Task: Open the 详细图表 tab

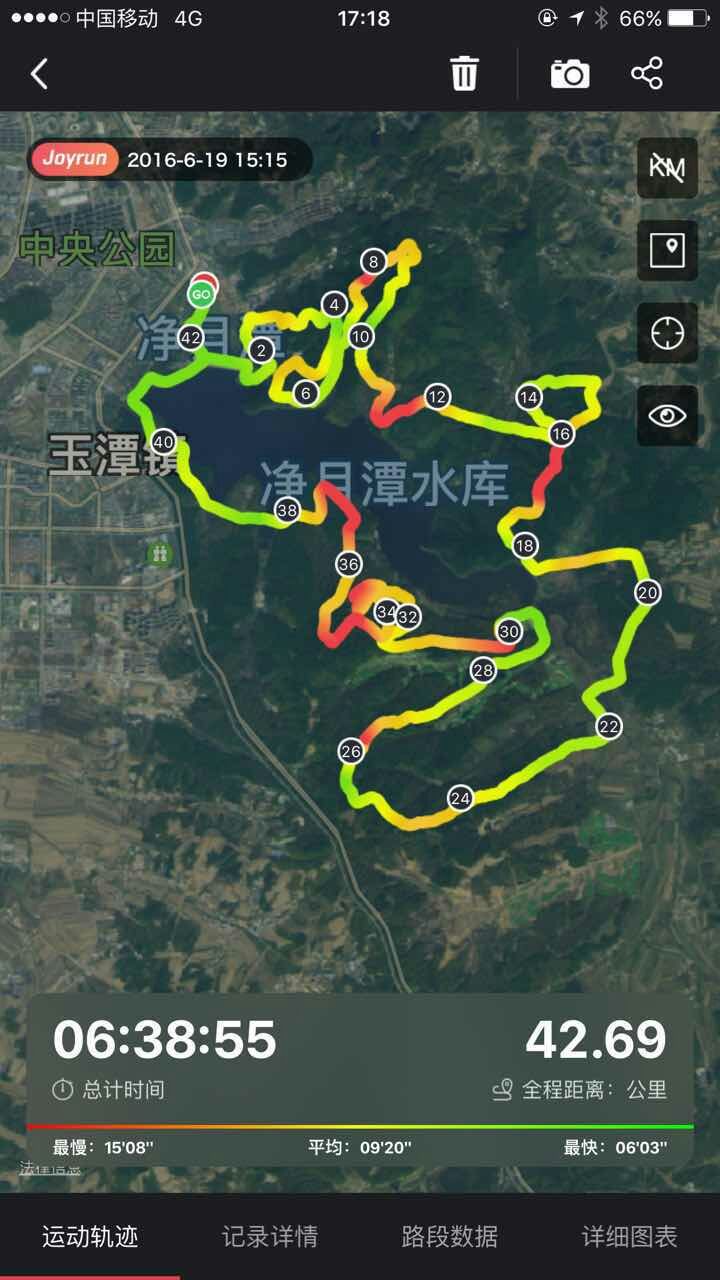Action: tap(630, 1237)
